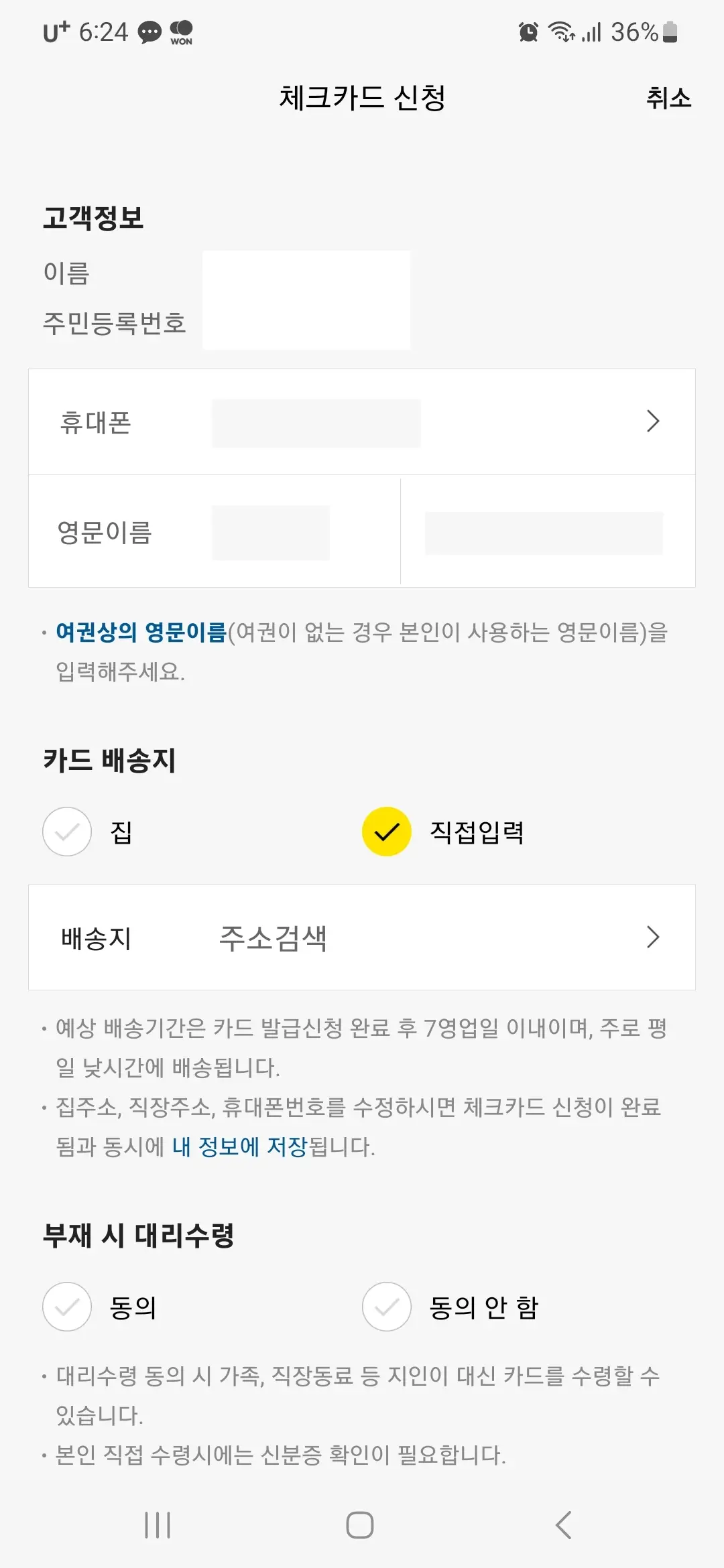Image resolution: width=724 pixels, height=1568 pixels.
Task: Select 동의 for proxy card receipt
Action: point(66,1305)
